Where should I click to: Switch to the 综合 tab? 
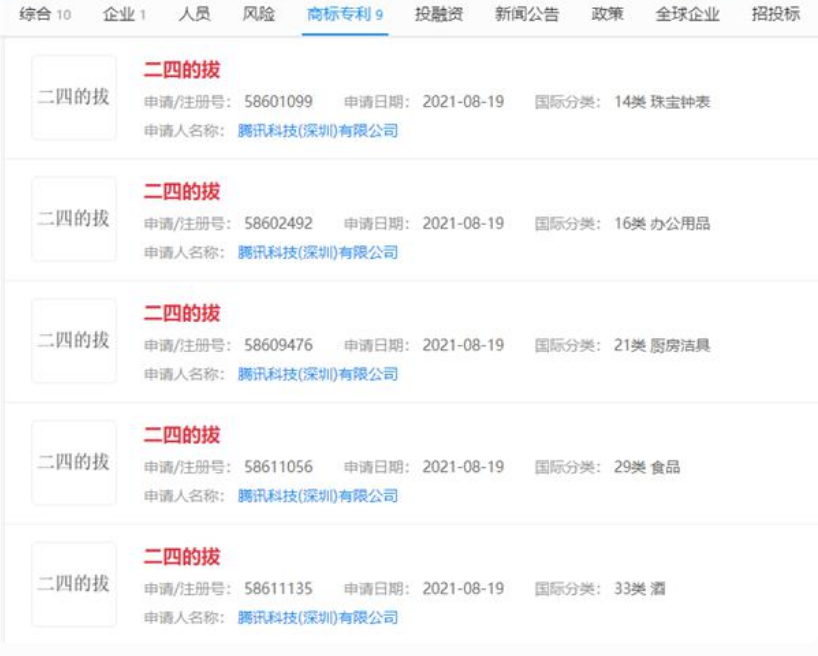[x=44, y=15]
